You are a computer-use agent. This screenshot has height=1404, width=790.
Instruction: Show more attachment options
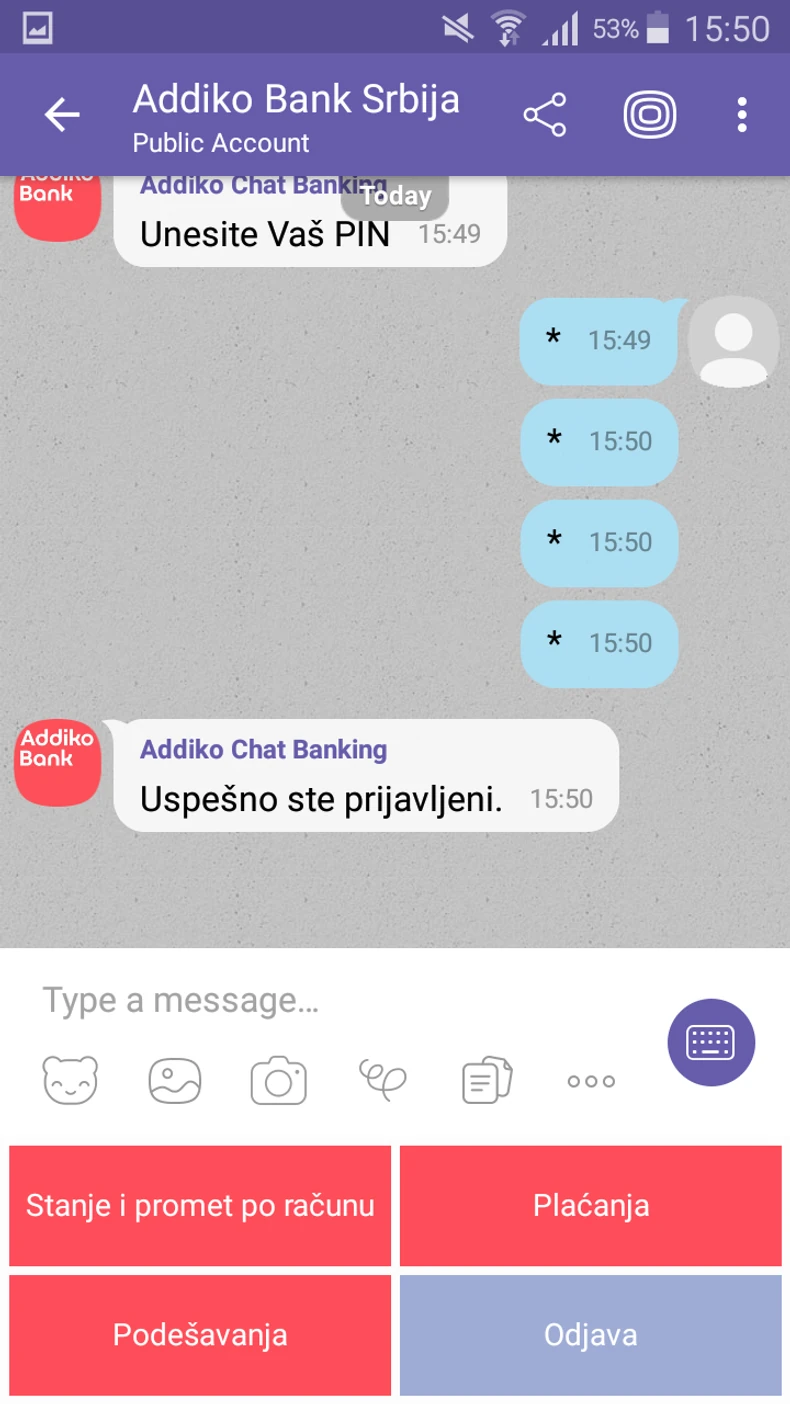(591, 1081)
